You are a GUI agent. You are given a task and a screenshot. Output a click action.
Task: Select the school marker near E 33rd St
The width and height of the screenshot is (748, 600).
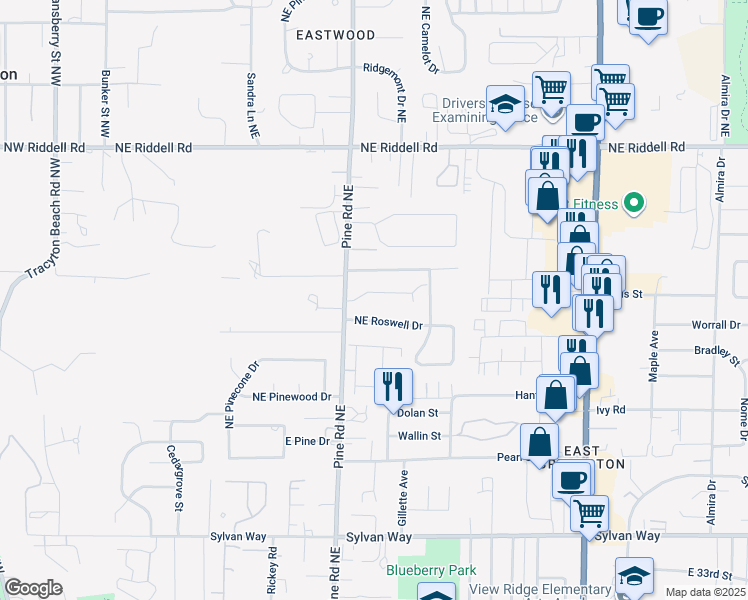pyautogui.click(x=635, y=577)
